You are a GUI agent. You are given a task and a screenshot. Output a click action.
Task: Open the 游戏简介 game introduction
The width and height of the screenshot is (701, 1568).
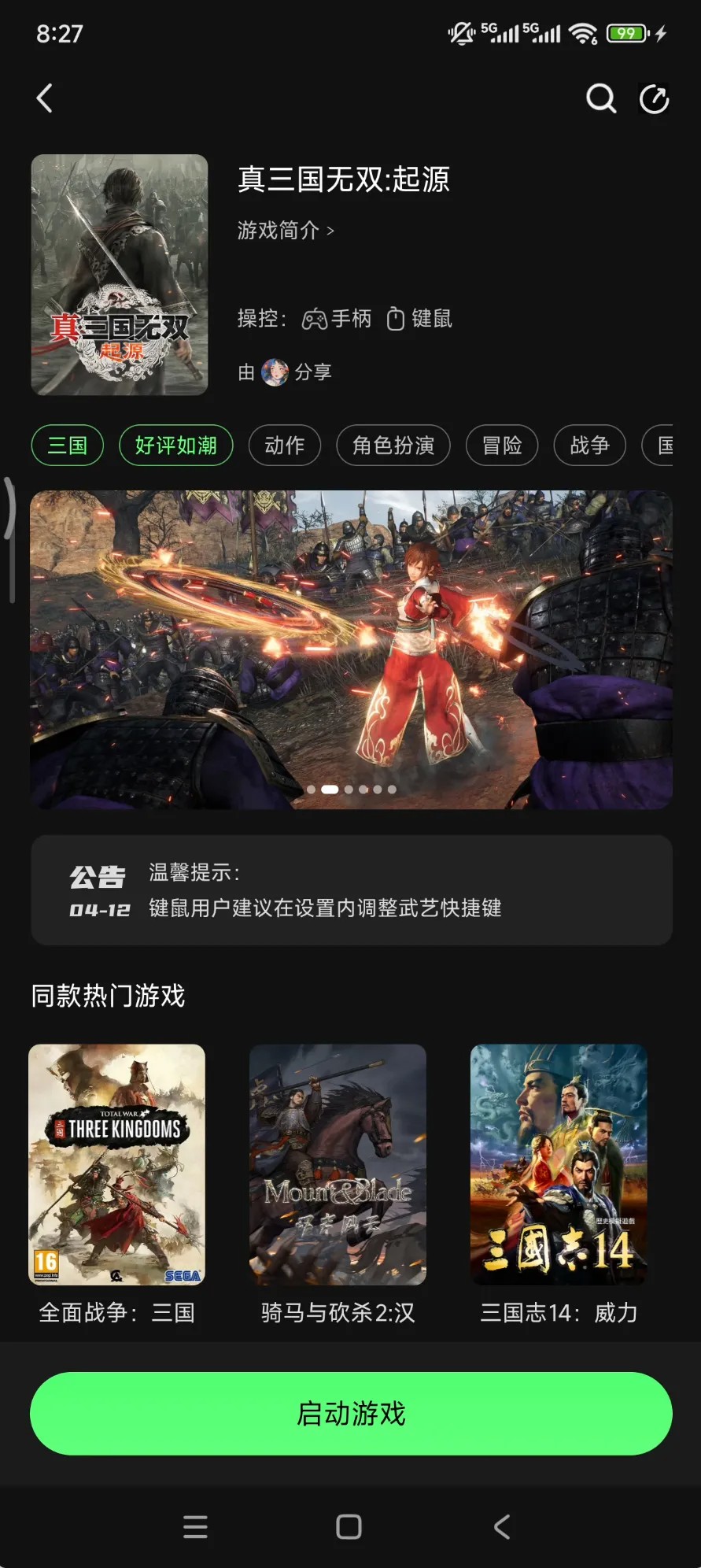tap(286, 231)
